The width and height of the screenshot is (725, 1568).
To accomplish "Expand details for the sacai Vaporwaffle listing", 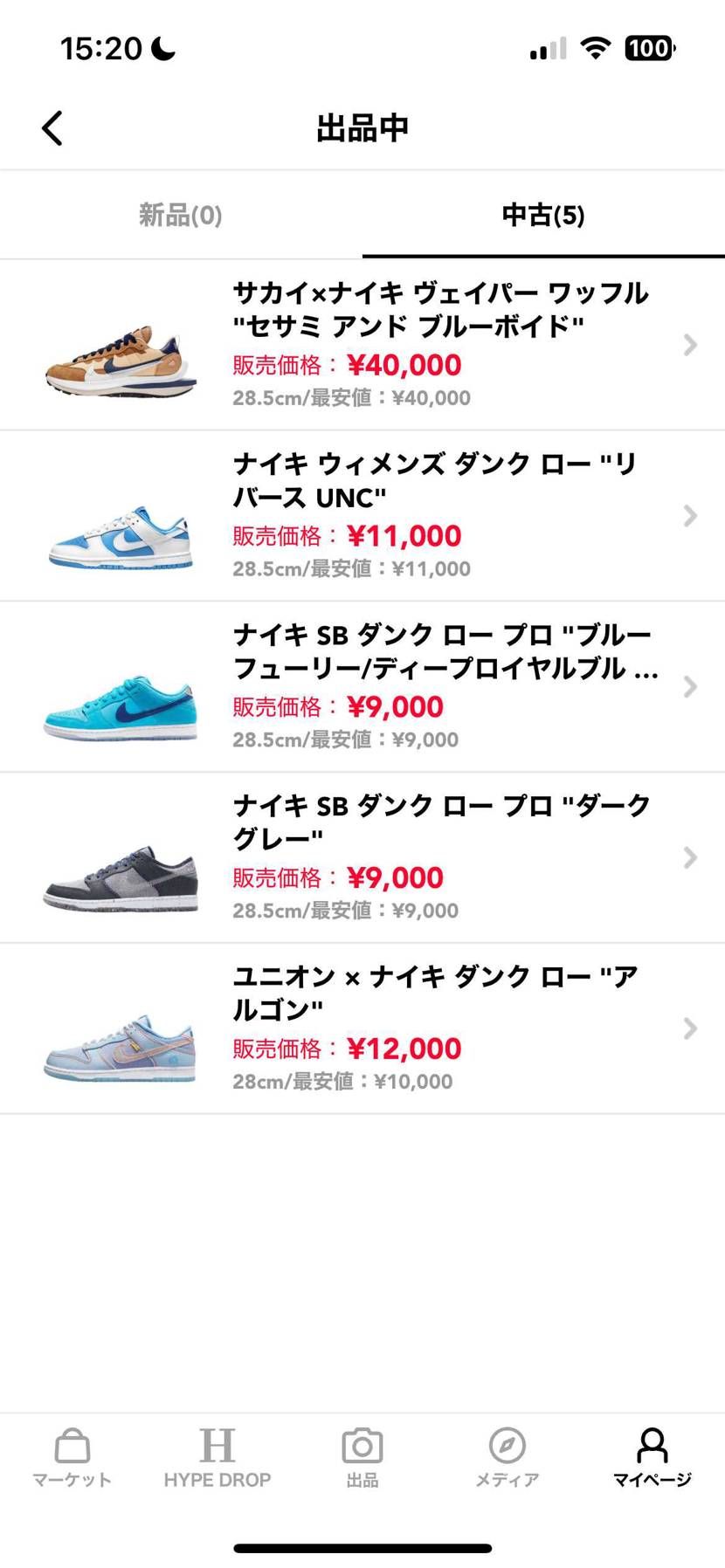I will point(690,346).
